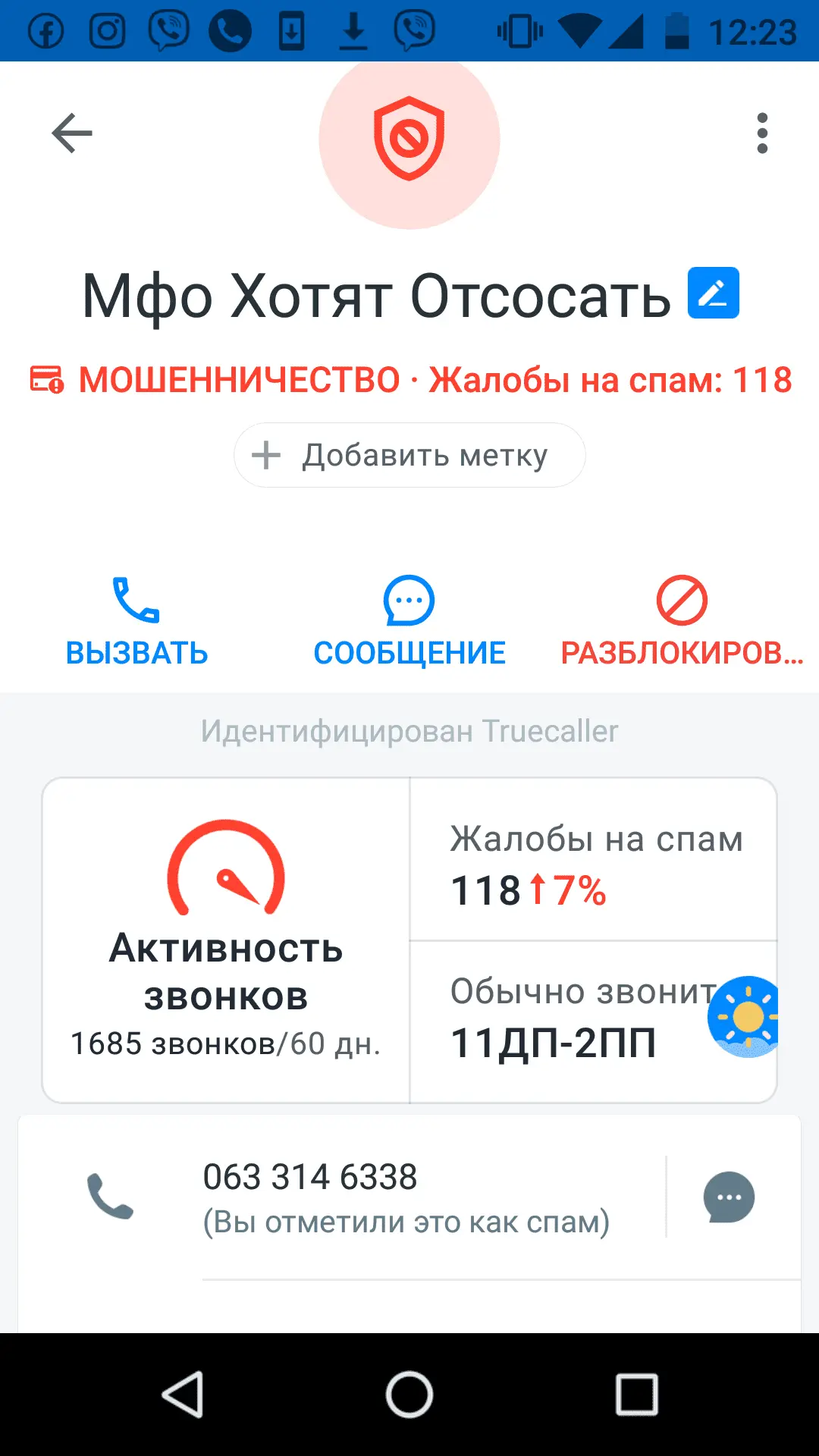This screenshot has height=1456, width=819.
Task: Show recent apps from the navigation bar
Action: (636, 1394)
